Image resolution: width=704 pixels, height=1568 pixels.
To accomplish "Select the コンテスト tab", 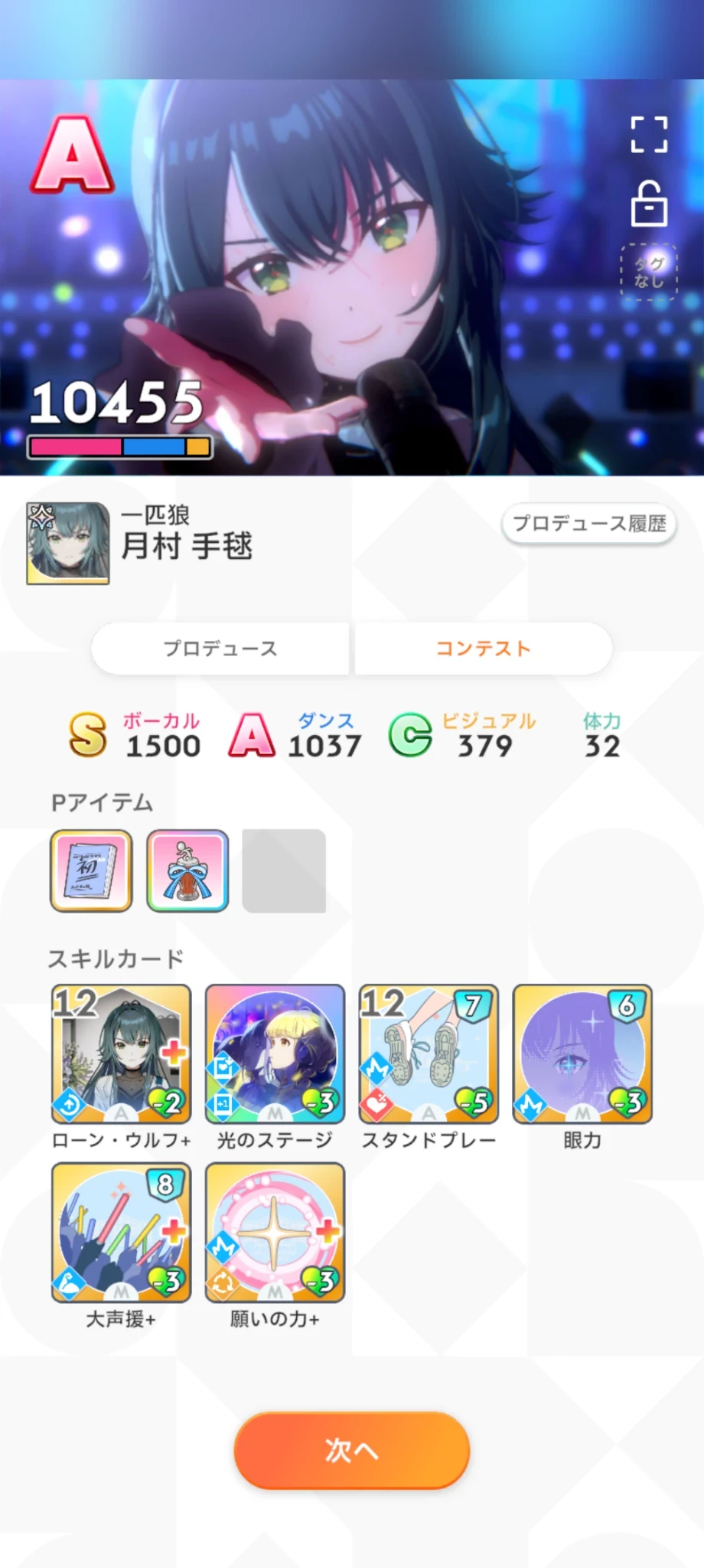I will click(484, 648).
